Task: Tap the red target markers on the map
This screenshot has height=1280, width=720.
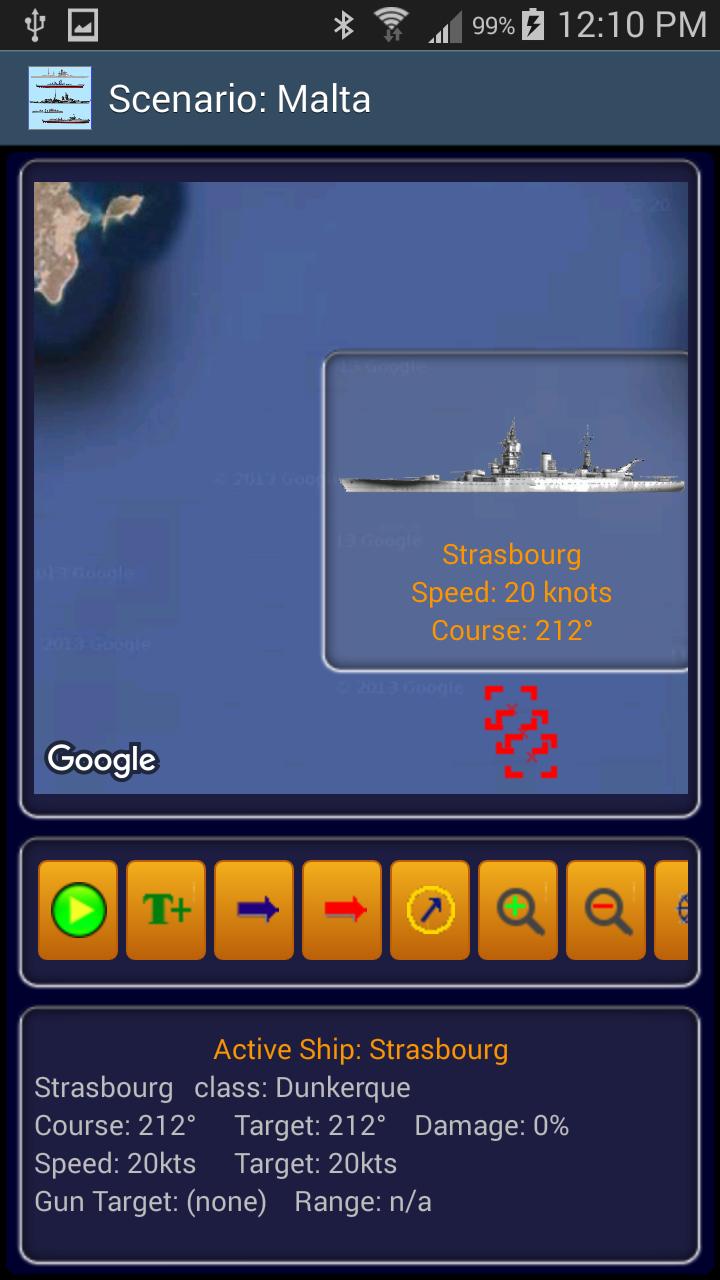Action: [x=521, y=732]
